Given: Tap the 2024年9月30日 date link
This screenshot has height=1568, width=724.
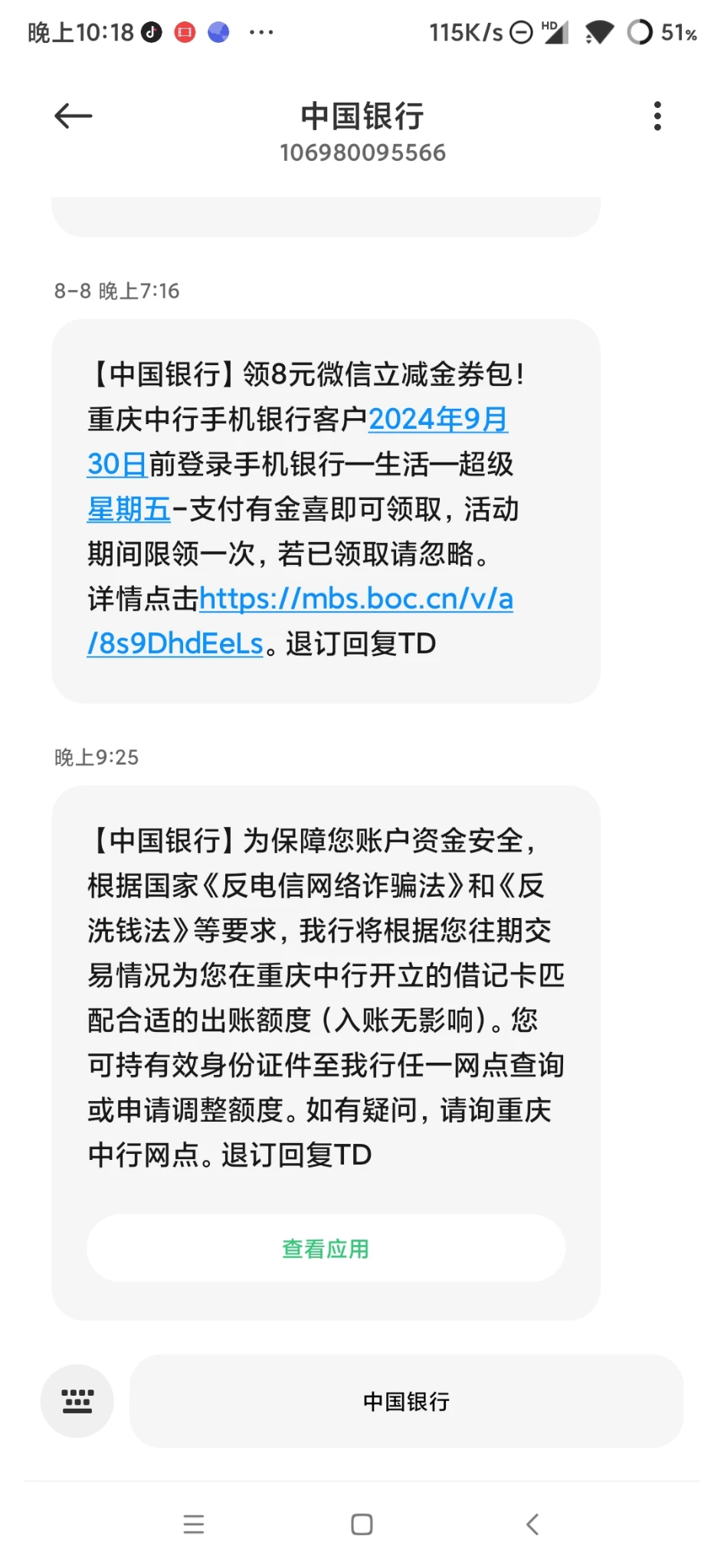Looking at the screenshot, I should pyautogui.click(x=437, y=420).
